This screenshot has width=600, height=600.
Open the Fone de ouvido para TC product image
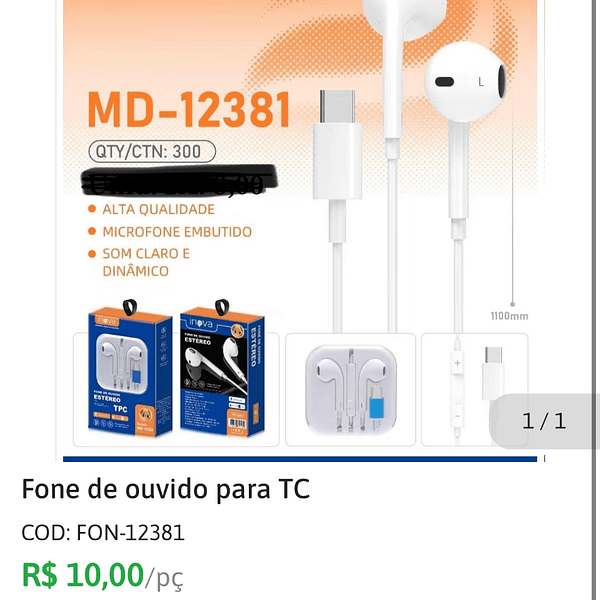coord(300,230)
